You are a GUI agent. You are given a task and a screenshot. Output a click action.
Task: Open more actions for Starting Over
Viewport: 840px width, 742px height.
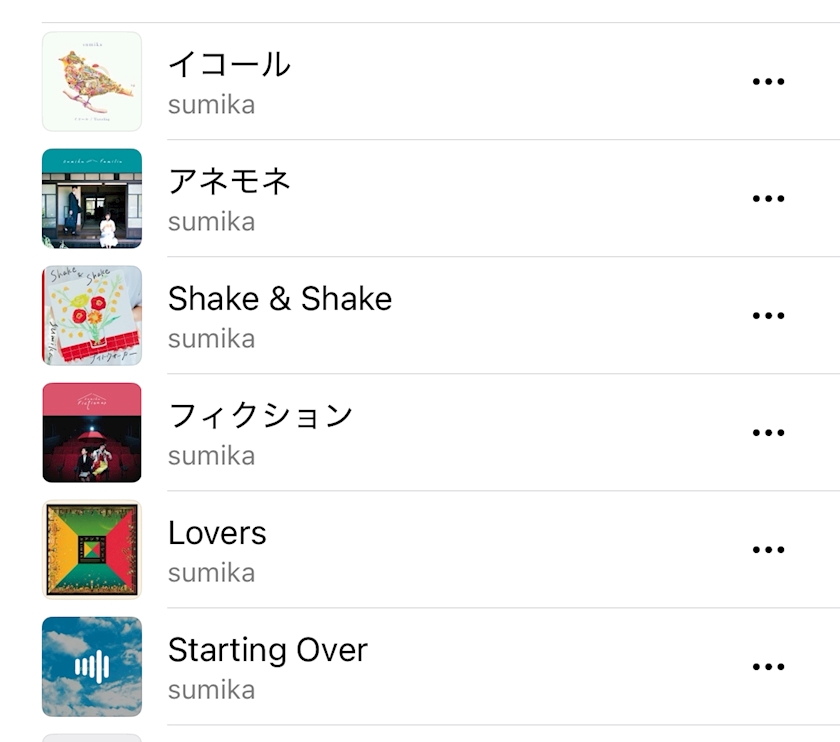[768, 667]
